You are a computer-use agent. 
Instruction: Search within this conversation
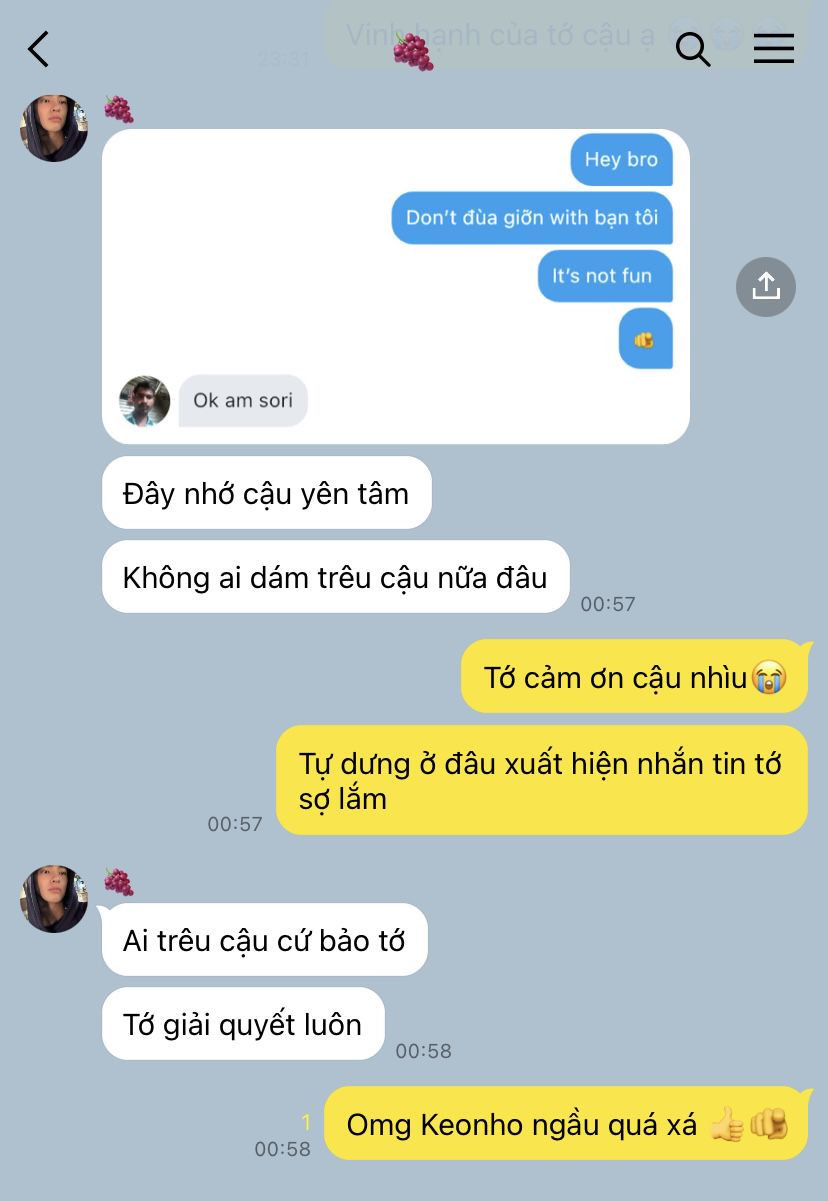(x=692, y=48)
